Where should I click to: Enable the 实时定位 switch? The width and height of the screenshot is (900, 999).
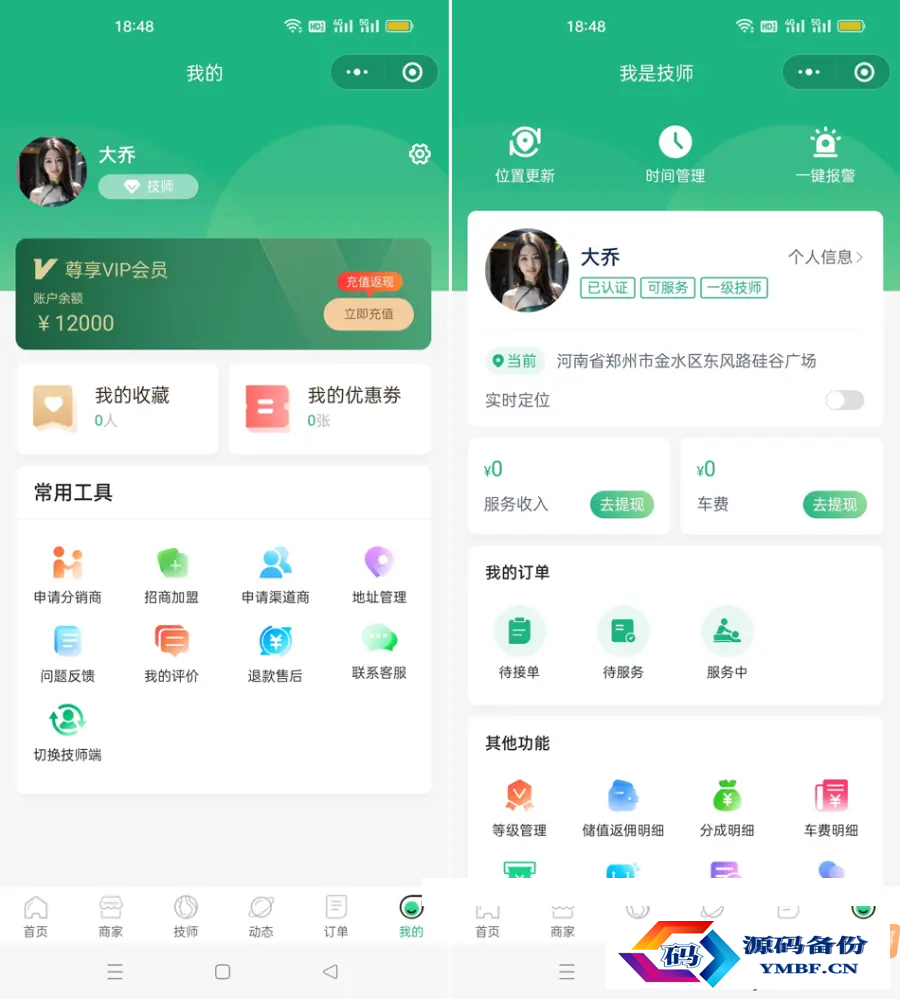coord(844,400)
